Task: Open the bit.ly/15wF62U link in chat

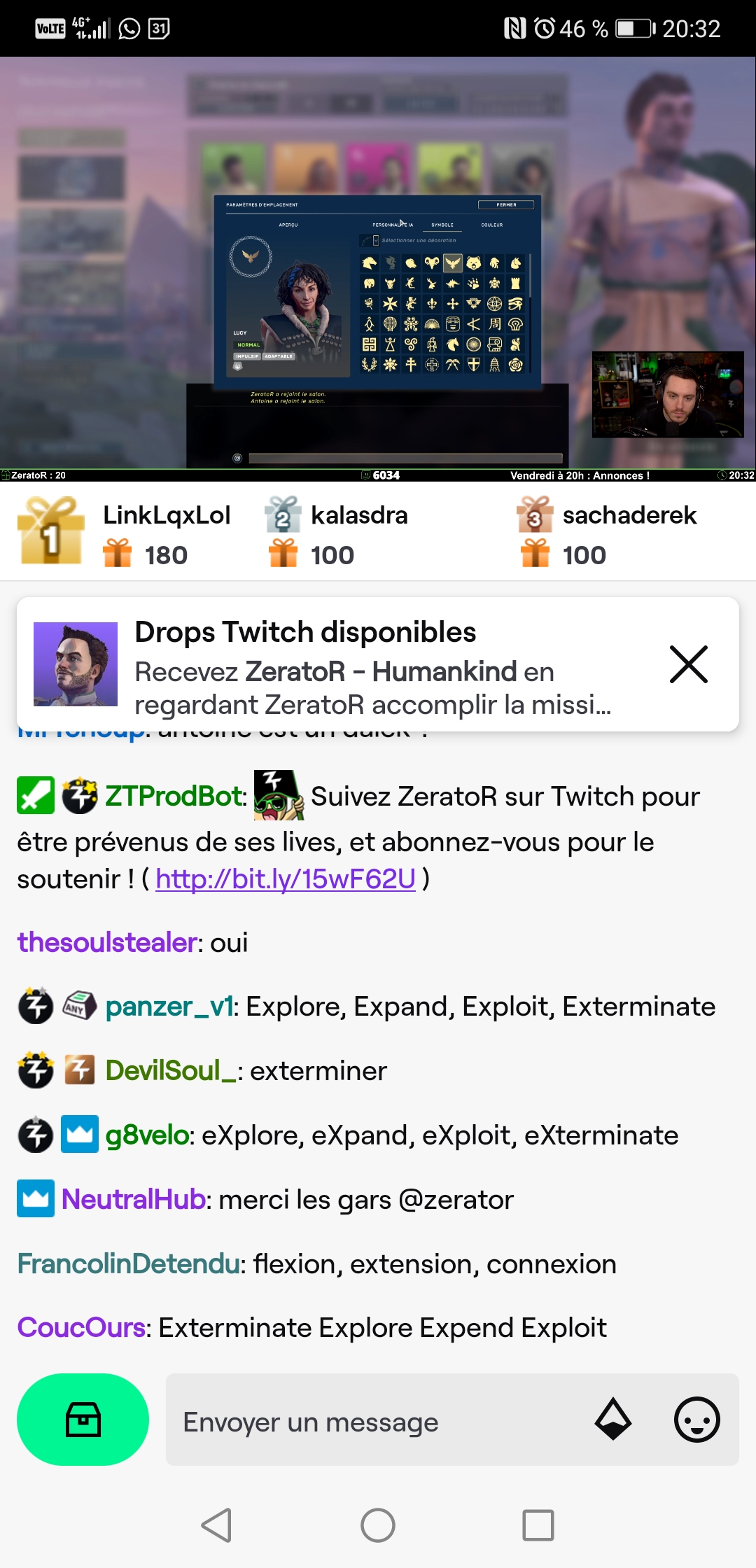Action: tap(286, 879)
